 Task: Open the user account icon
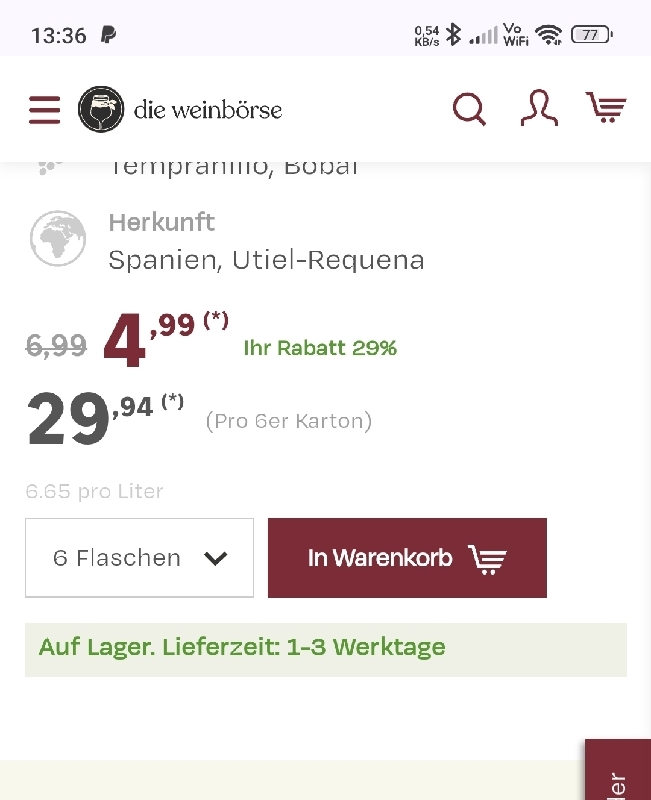pos(538,109)
